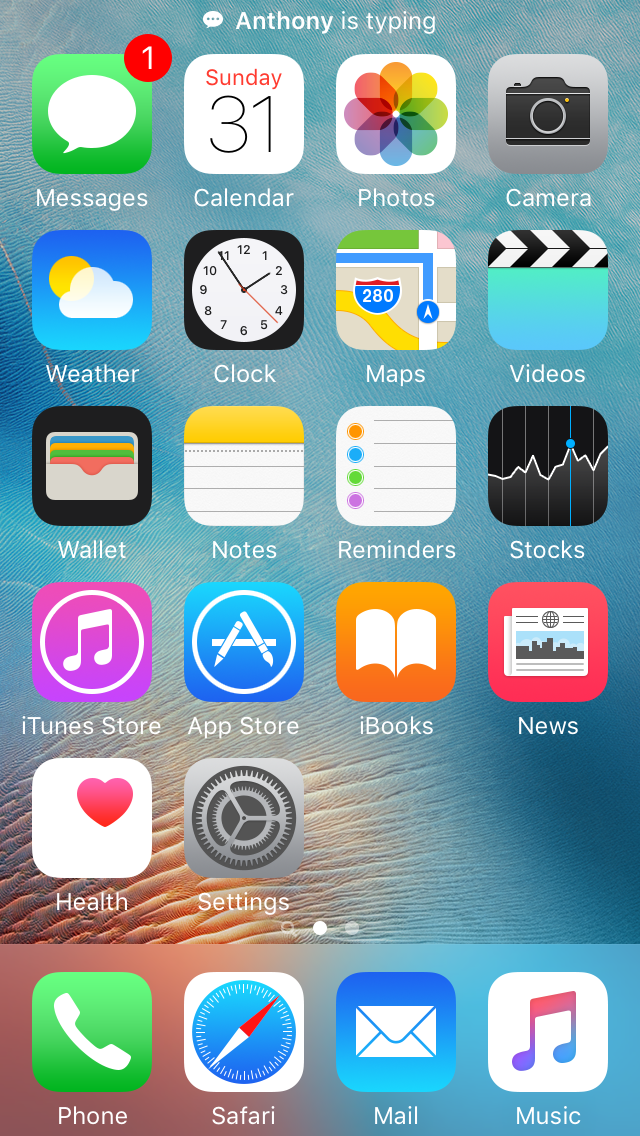Open Photos
640x1136 pixels.
click(396, 115)
